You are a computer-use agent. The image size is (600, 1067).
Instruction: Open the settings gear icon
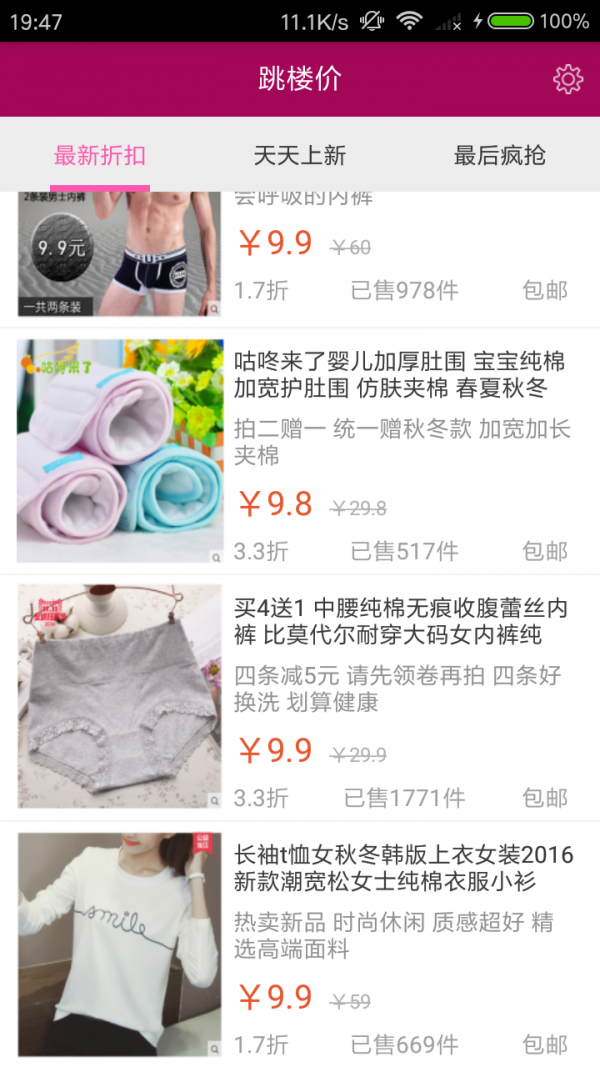[567, 79]
